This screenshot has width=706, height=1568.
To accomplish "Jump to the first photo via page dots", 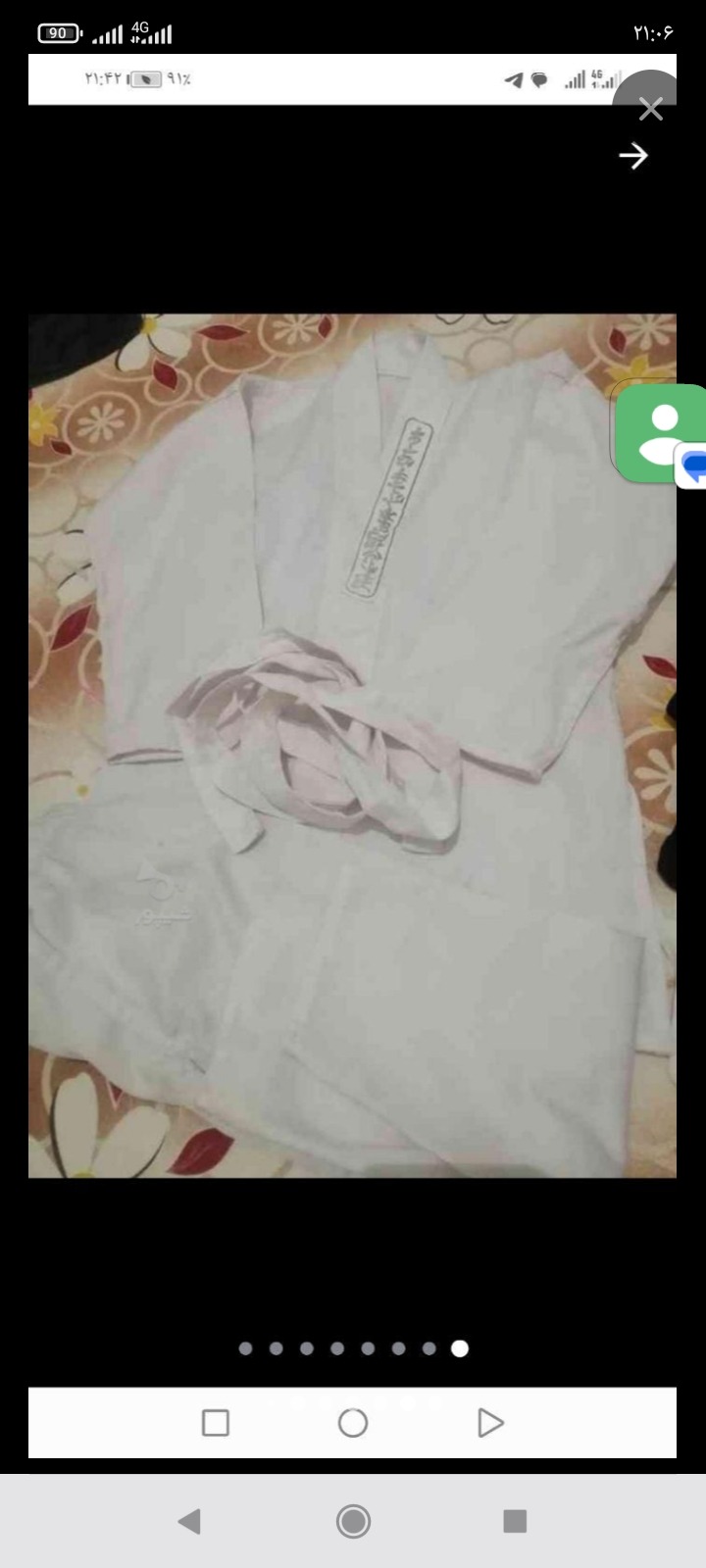I will point(246,1348).
